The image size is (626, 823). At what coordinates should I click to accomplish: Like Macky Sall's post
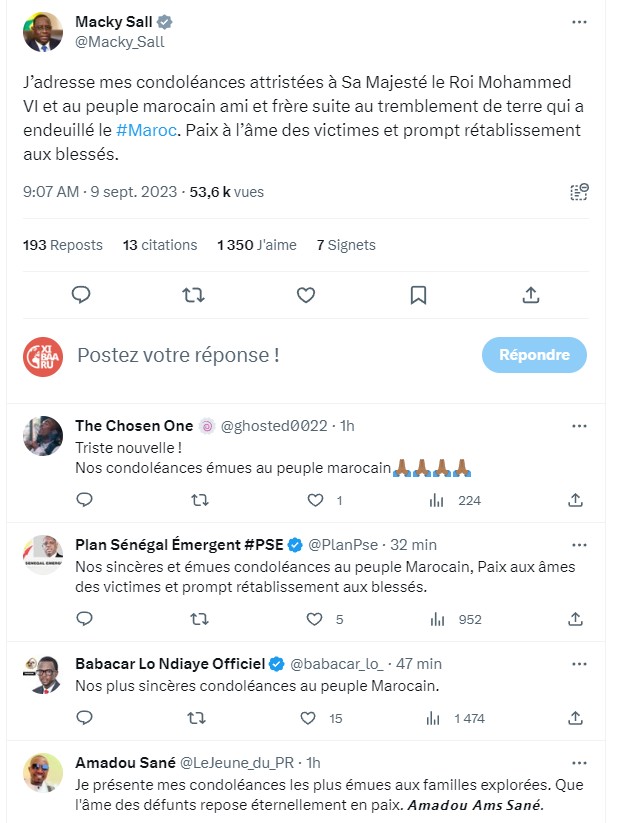coord(307,294)
